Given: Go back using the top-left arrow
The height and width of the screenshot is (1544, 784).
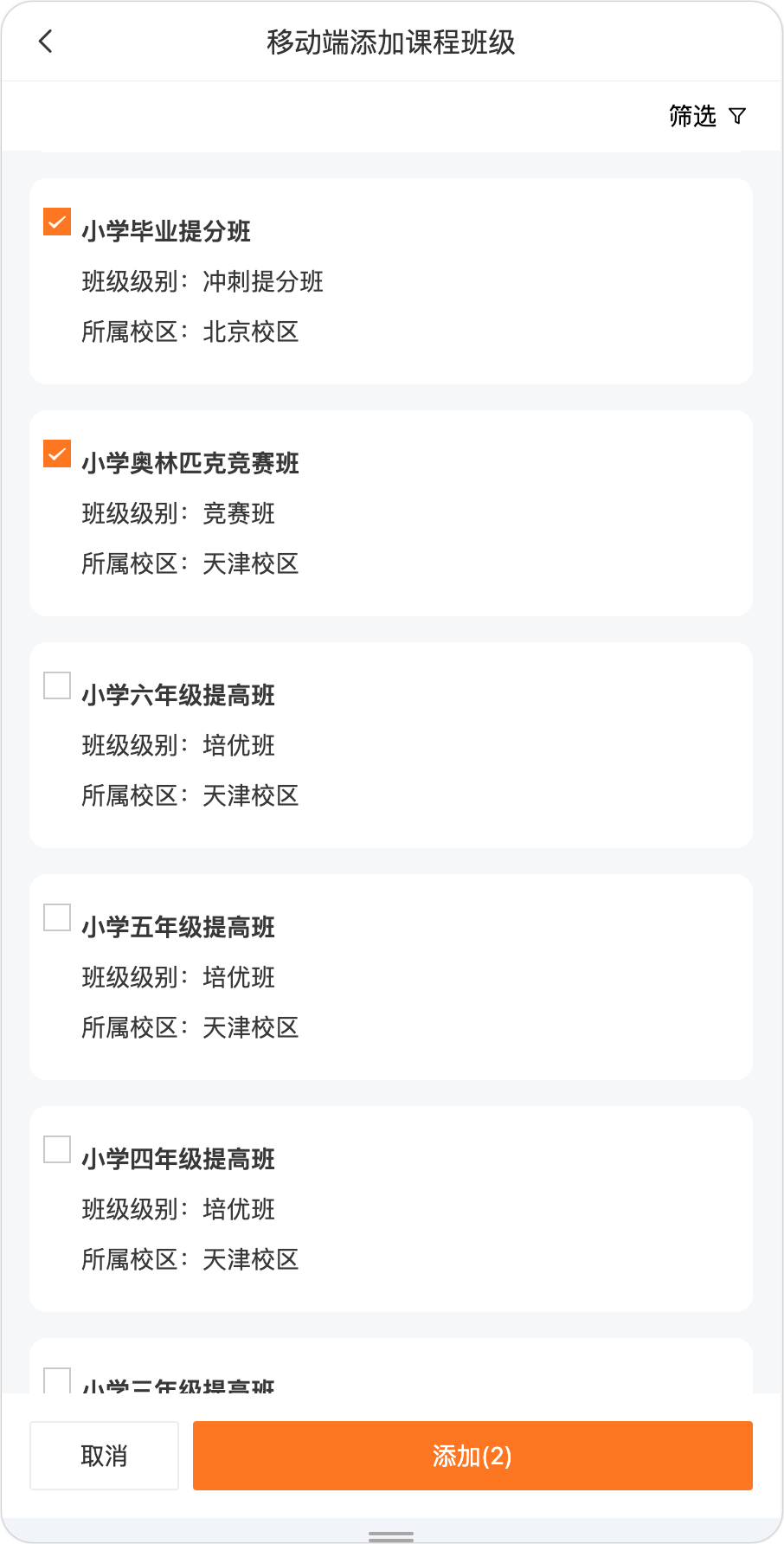Looking at the screenshot, I should 46,42.
